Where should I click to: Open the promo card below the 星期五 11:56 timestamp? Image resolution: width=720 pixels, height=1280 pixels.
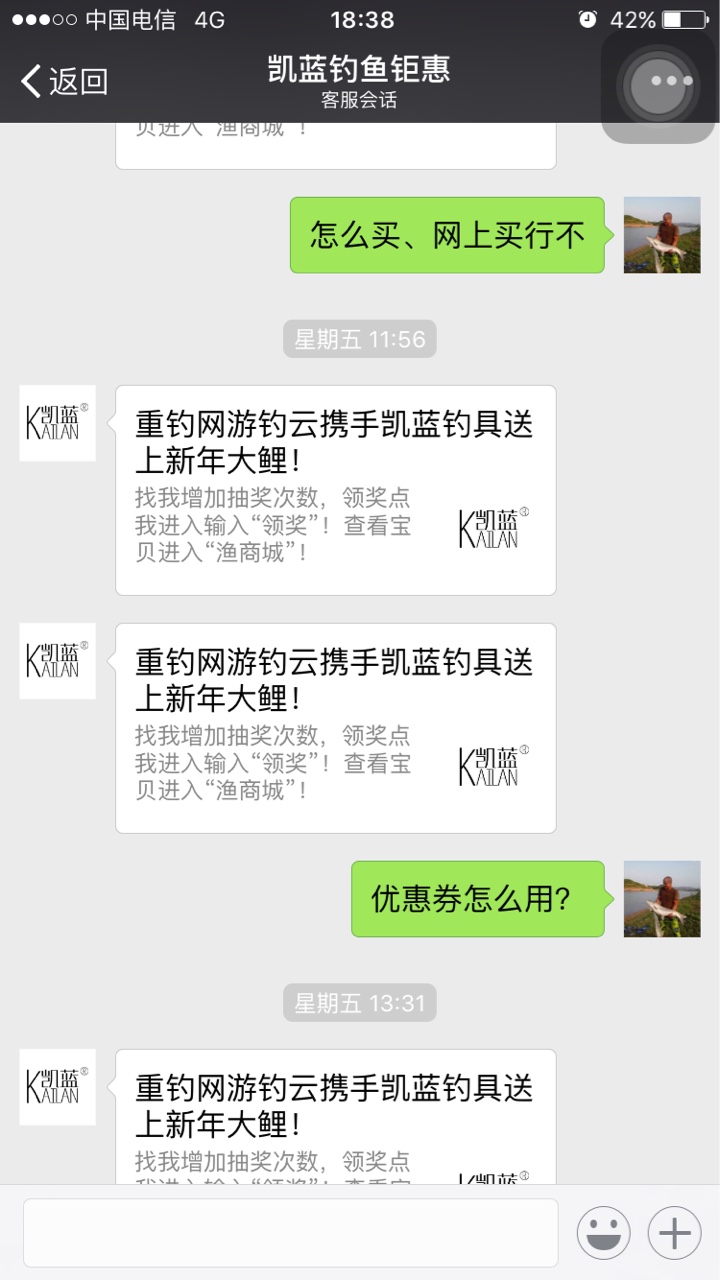(x=335, y=490)
